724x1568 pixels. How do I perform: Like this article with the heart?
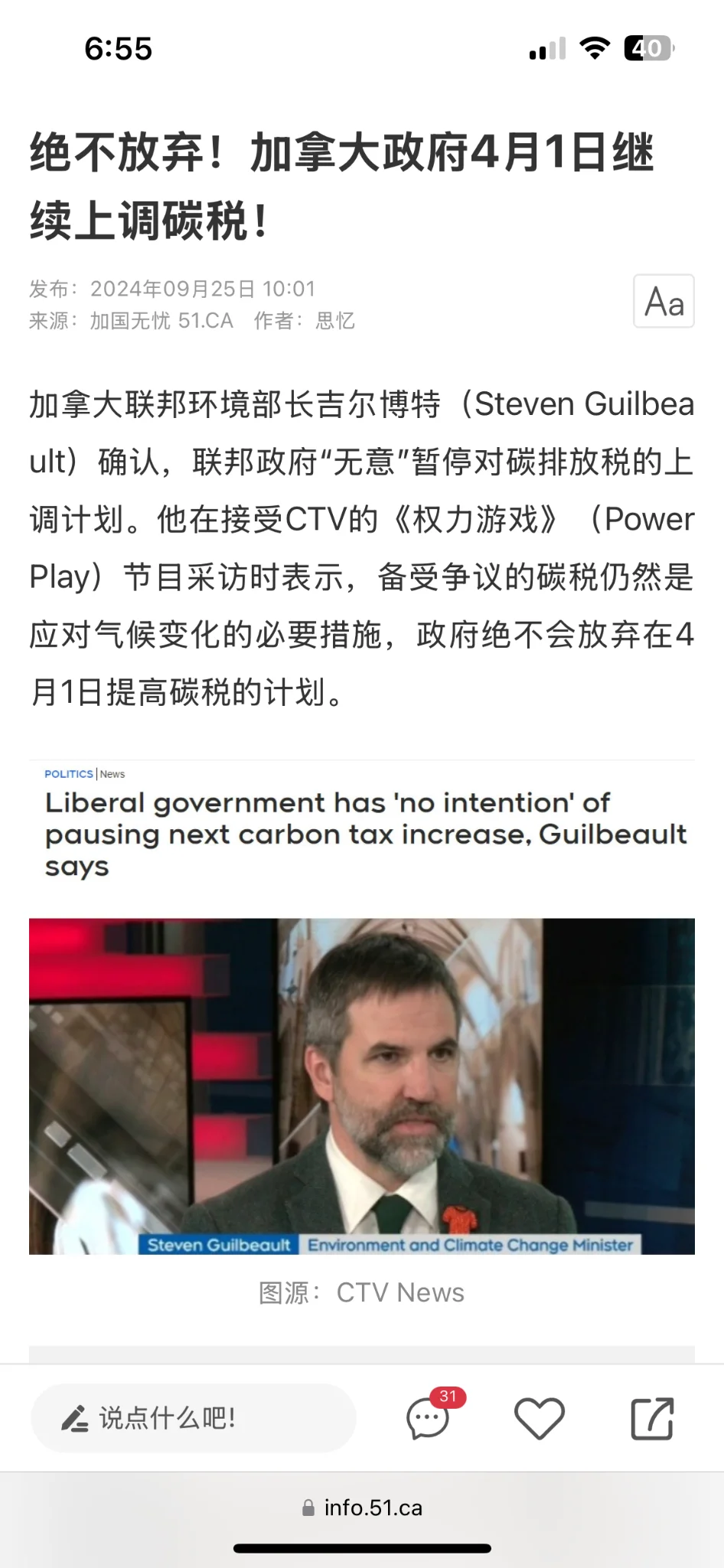click(539, 1418)
